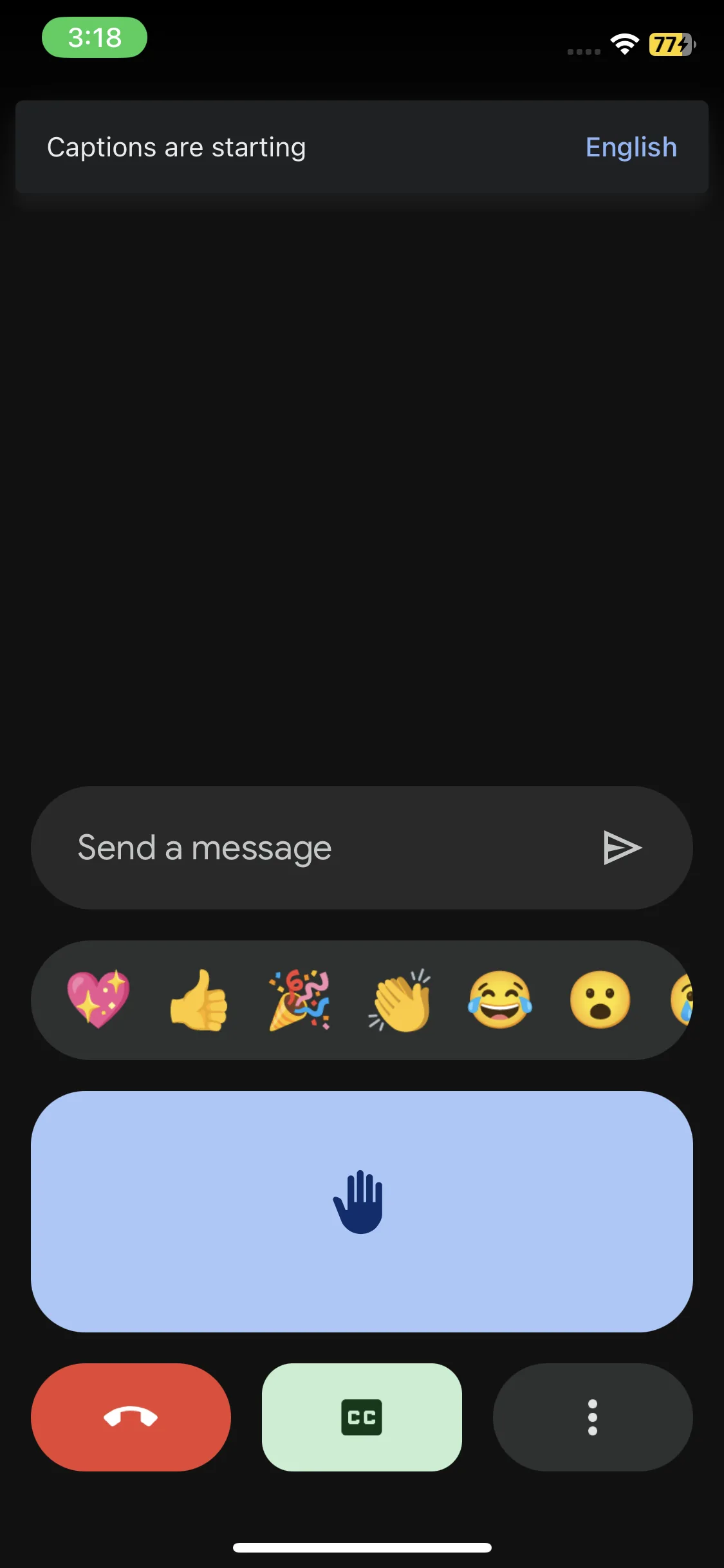
Task: Change caption language from English
Action: [x=631, y=147]
